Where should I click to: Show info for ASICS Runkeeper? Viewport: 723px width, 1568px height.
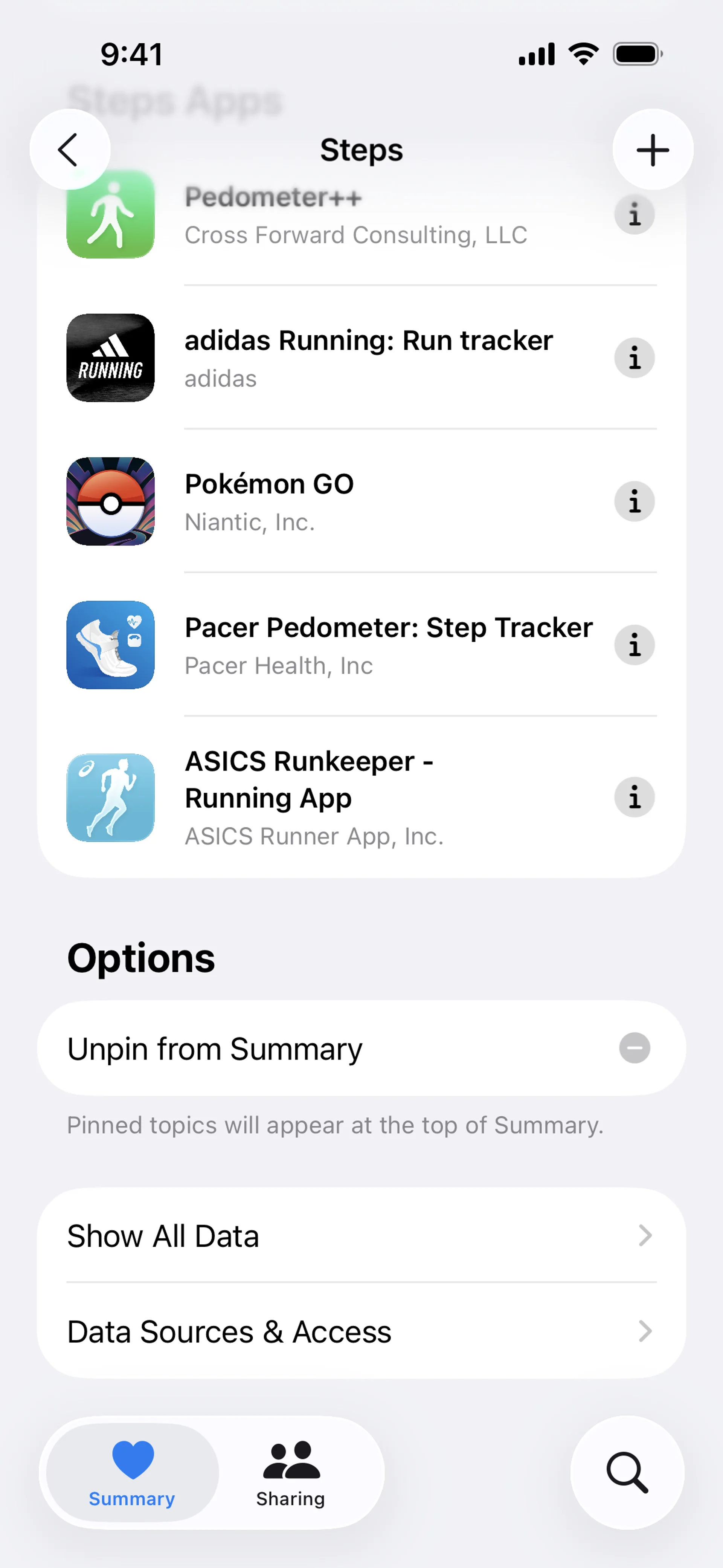634,798
